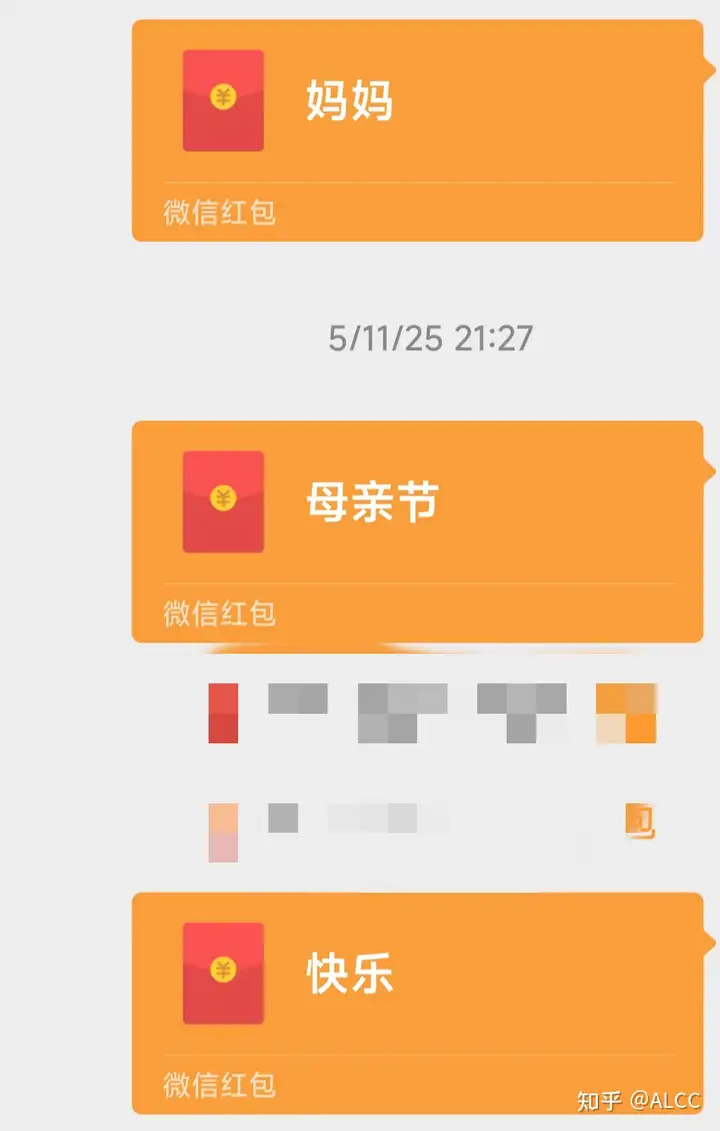Open the 母亲节 red packet
This screenshot has height=1131, width=720.
[417, 530]
